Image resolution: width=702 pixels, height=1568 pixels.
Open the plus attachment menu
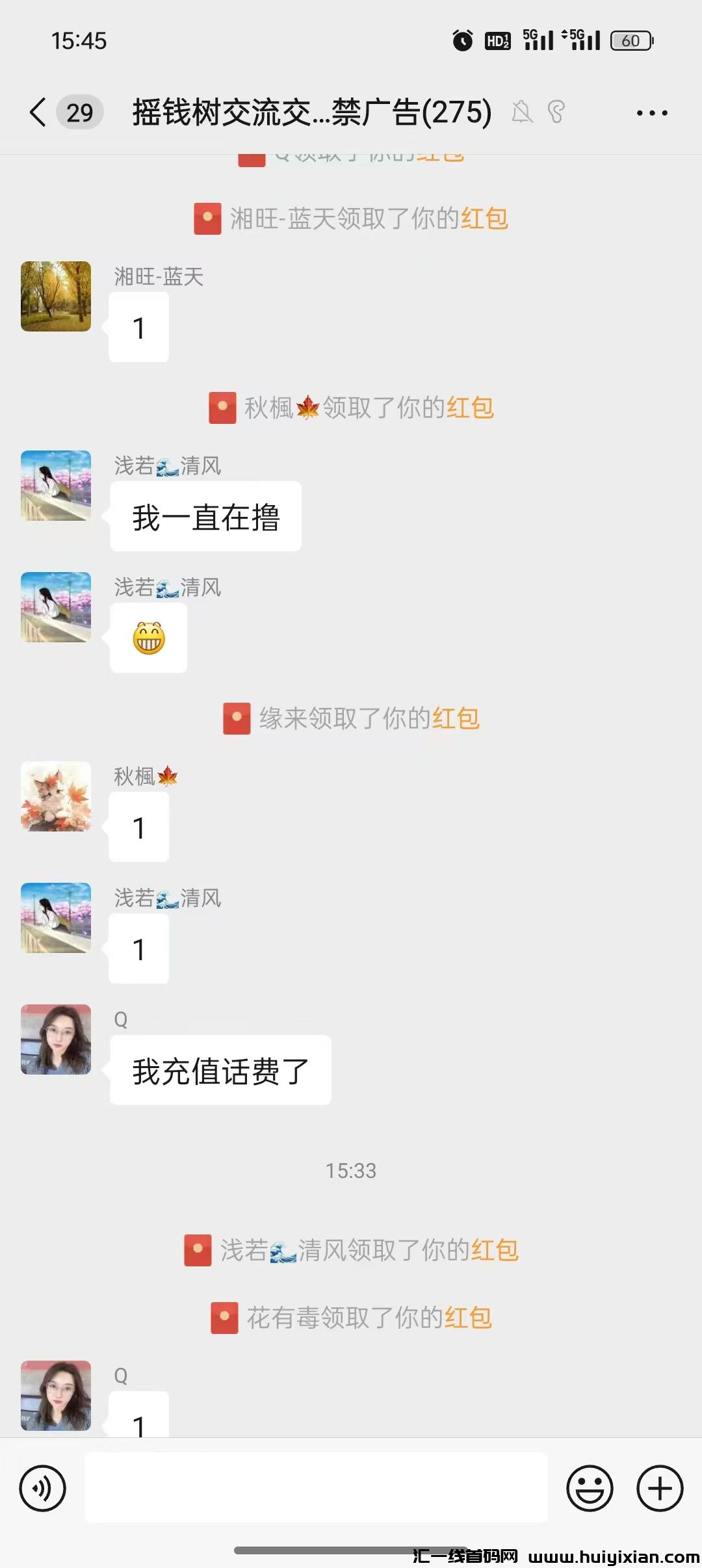coord(660,1488)
